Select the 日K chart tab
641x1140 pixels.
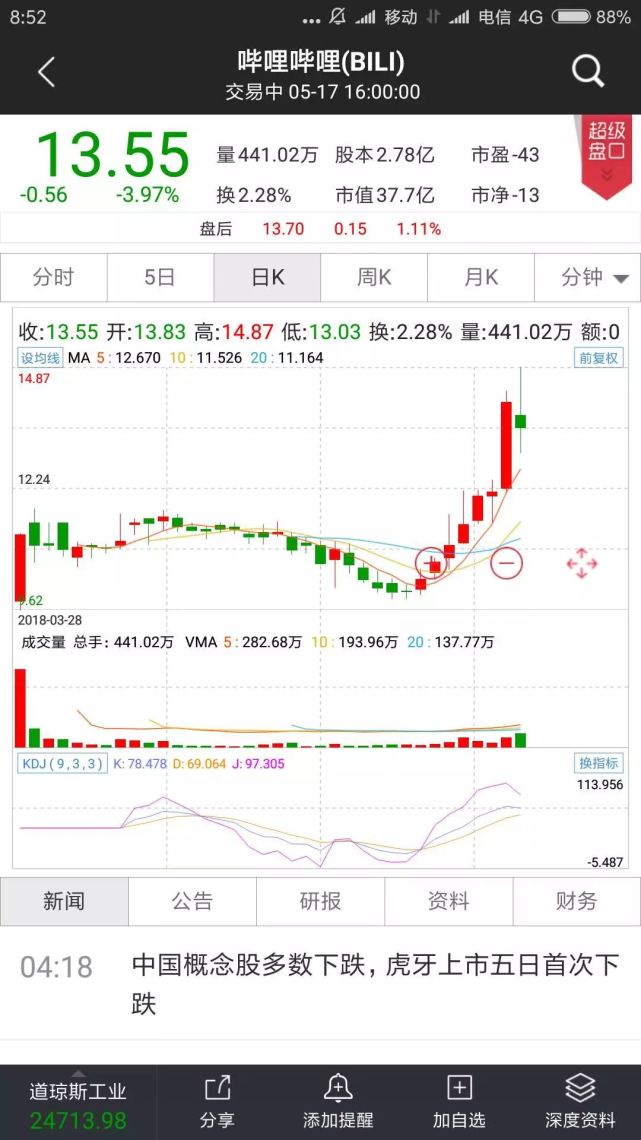tap(267, 277)
